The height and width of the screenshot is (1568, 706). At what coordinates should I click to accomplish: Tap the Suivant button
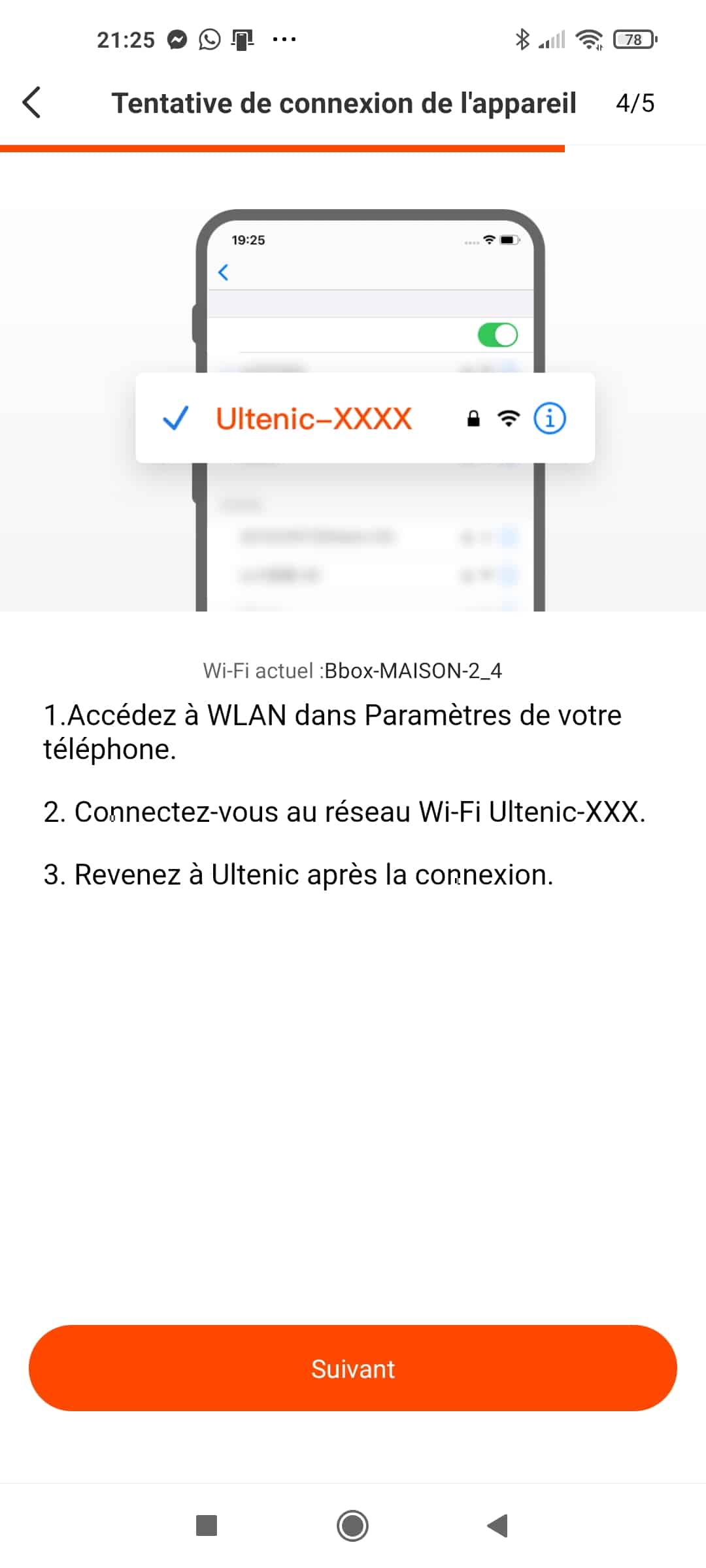(x=353, y=1368)
